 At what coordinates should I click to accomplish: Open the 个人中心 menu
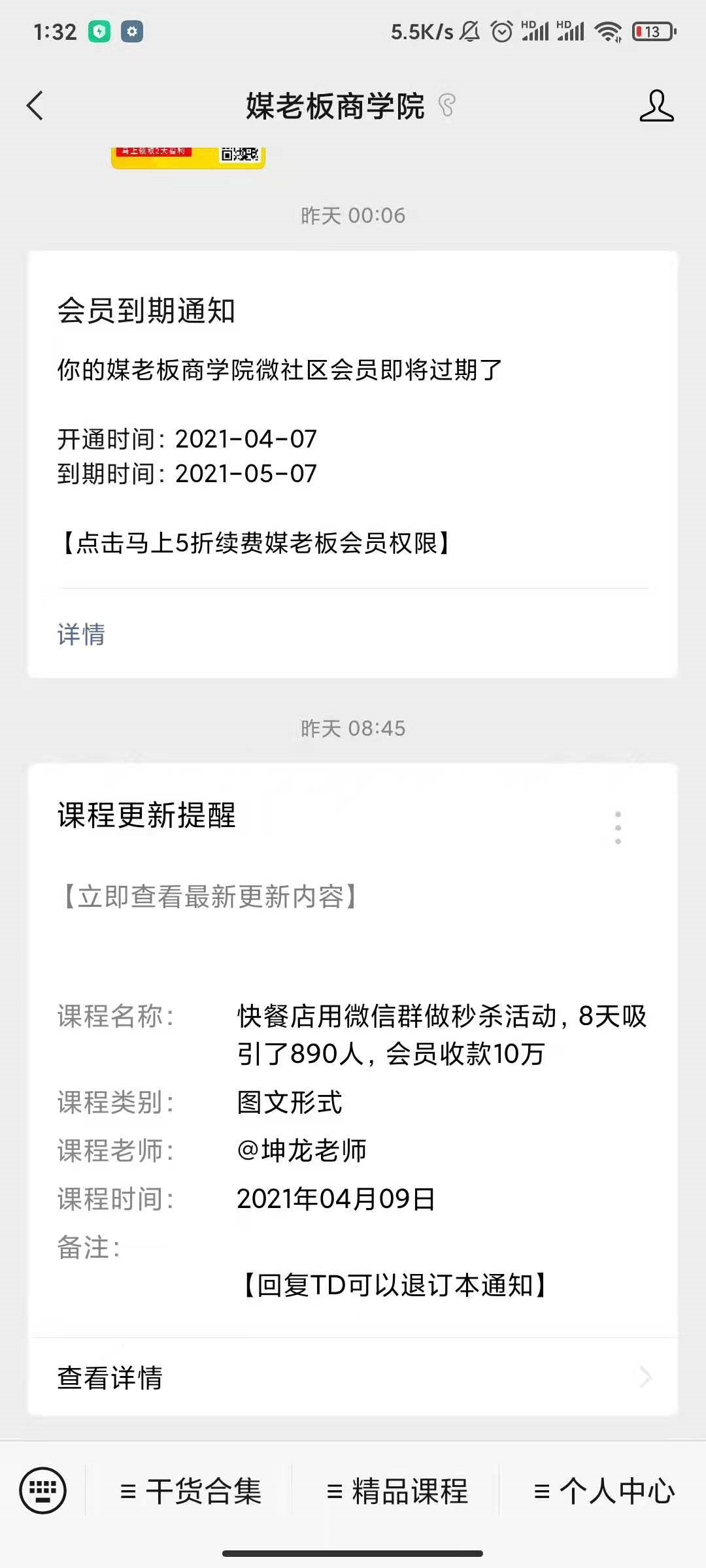click(604, 1492)
